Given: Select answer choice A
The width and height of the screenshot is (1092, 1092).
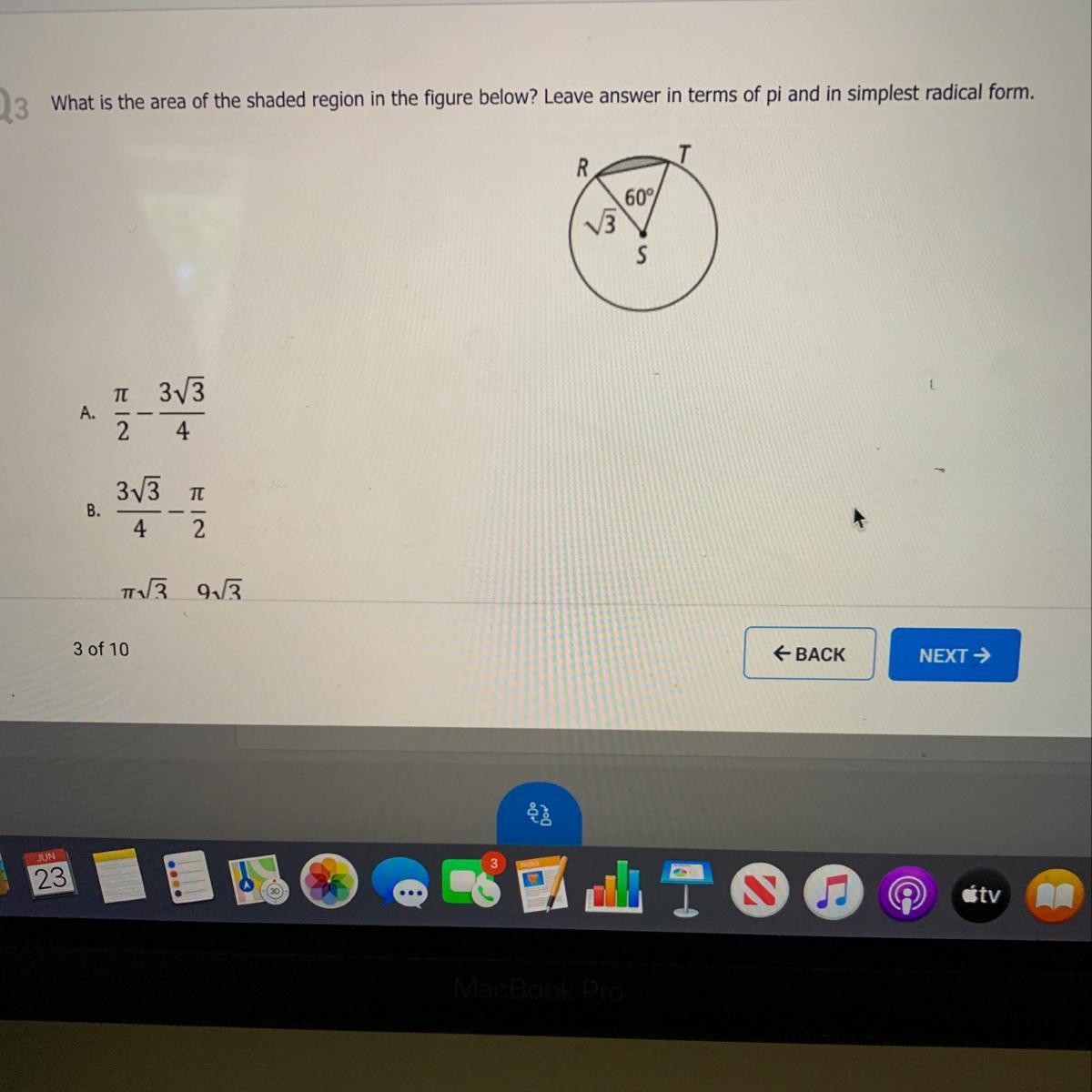Looking at the screenshot, I should 88,413.
